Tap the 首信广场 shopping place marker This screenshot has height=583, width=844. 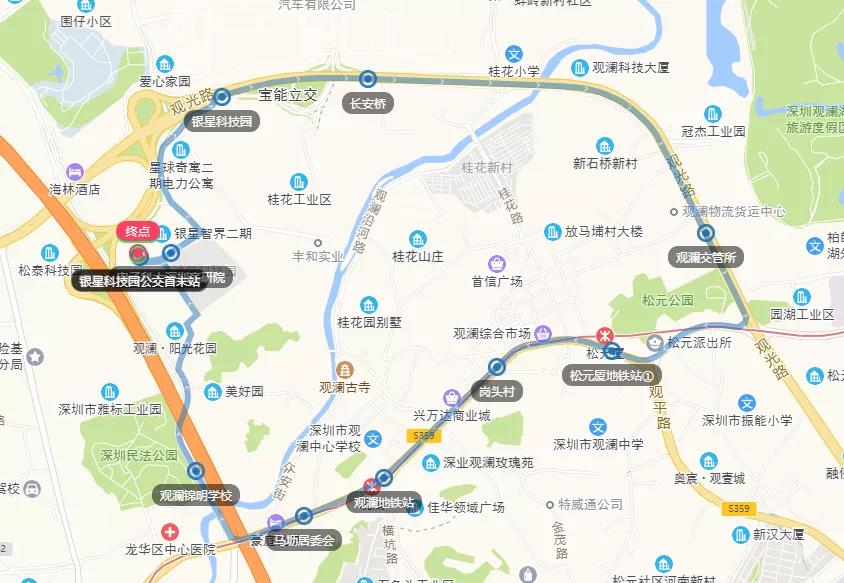click(x=495, y=264)
